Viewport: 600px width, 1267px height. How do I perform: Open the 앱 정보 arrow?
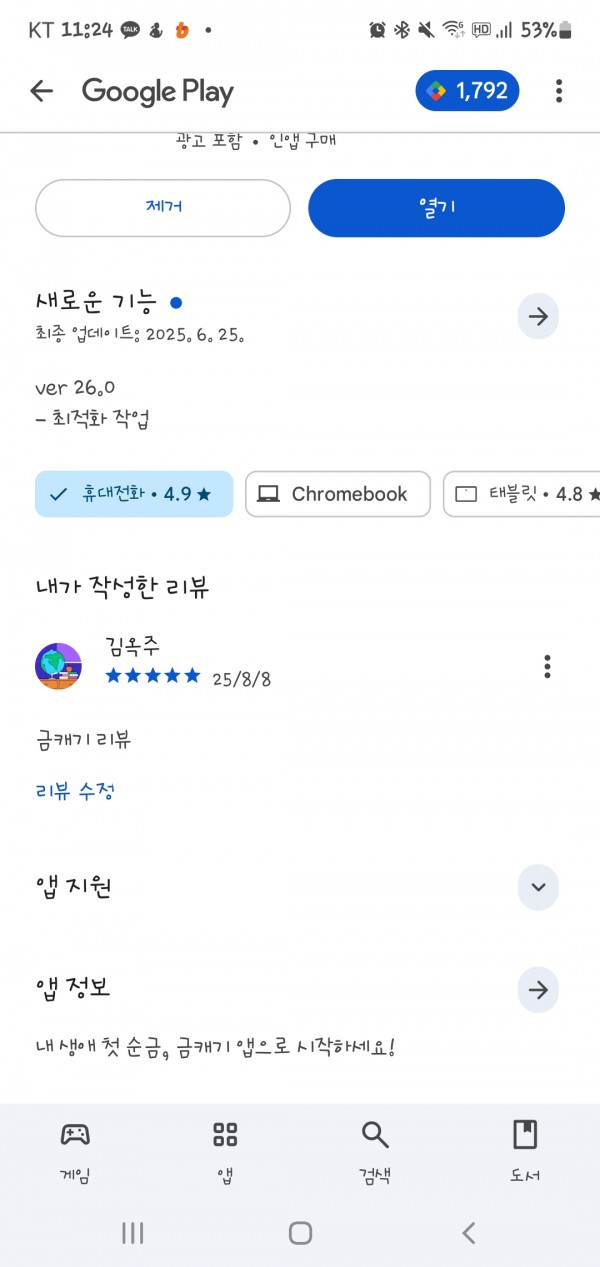pos(538,990)
